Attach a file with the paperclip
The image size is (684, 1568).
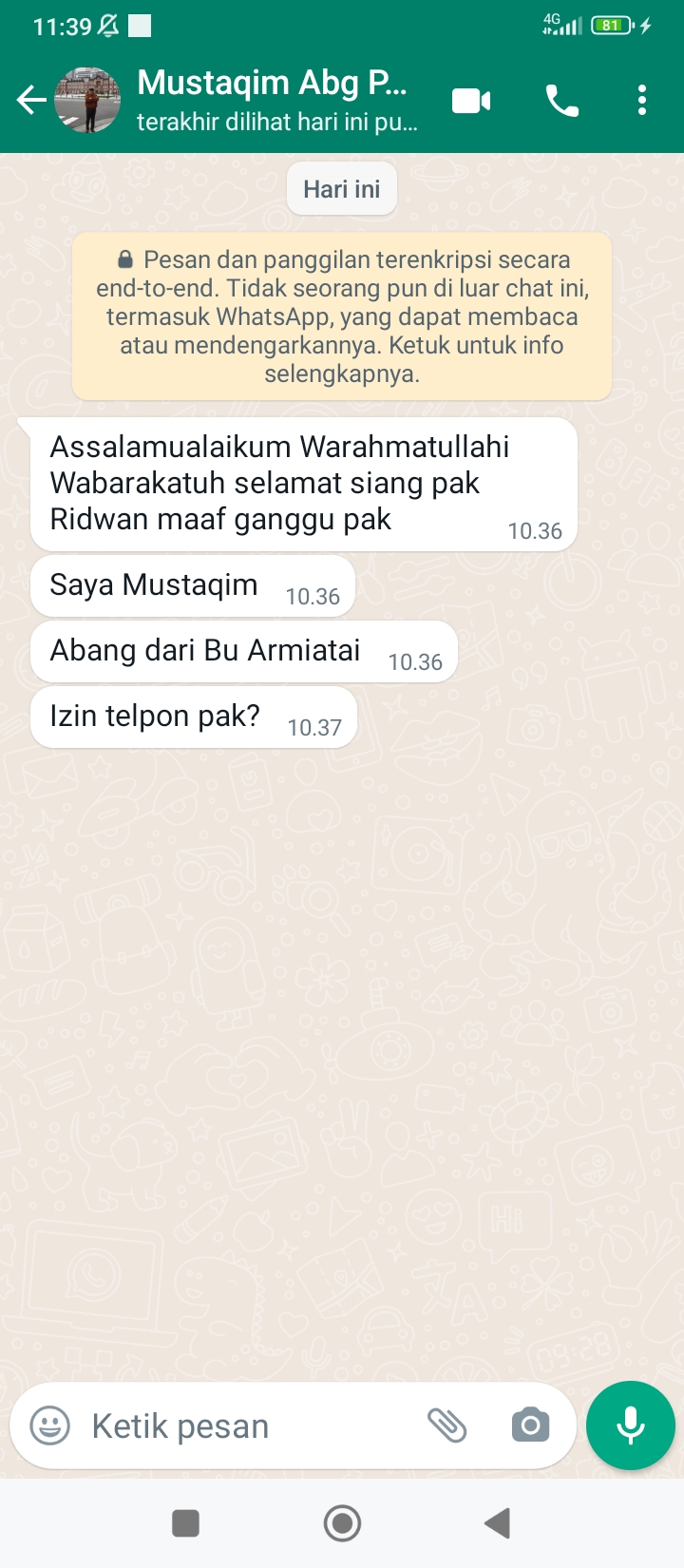point(446,1425)
